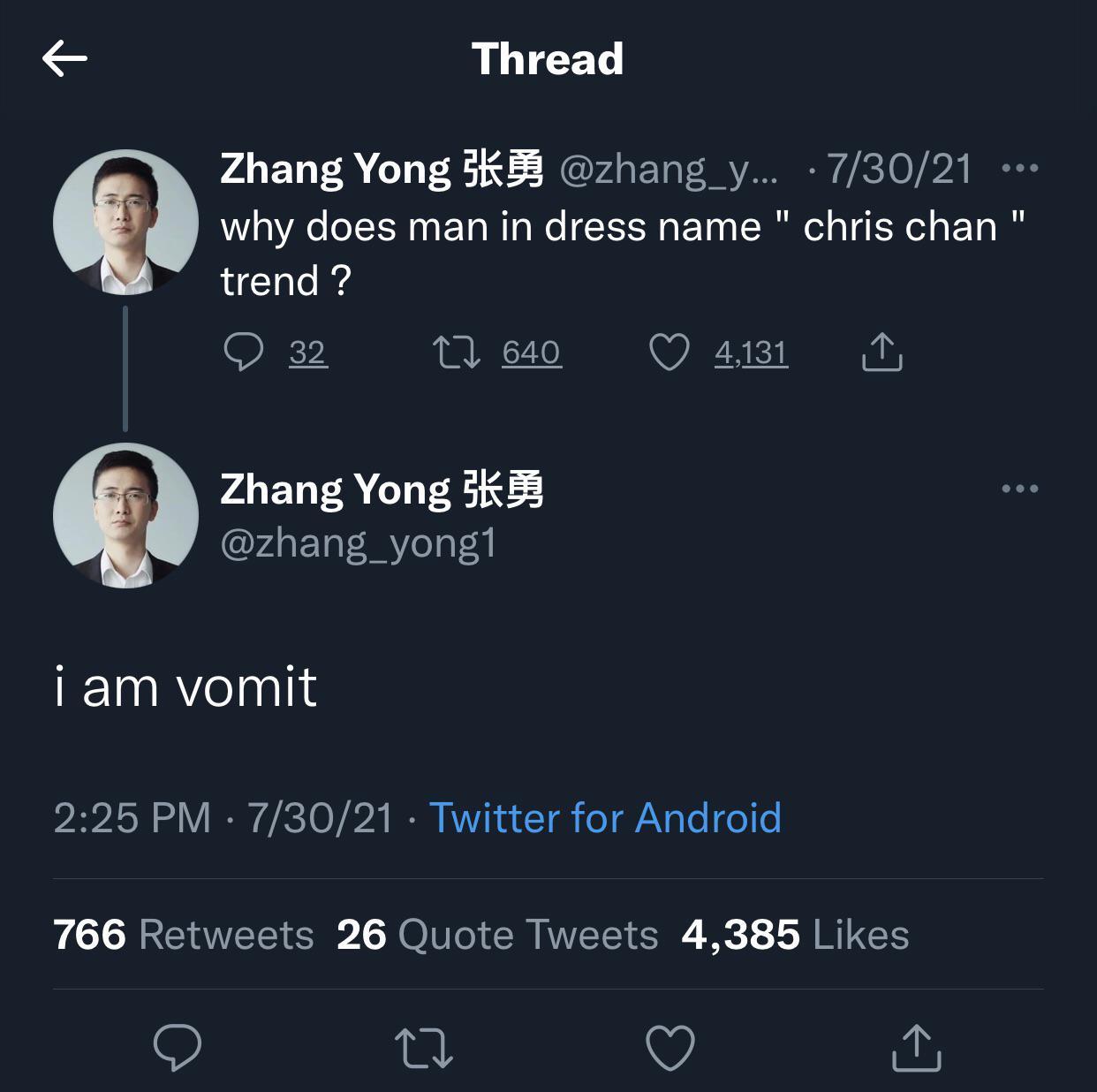This screenshot has width=1097, height=1092.
Task: View the 26 Quote Tweets
Action: point(497,935)
